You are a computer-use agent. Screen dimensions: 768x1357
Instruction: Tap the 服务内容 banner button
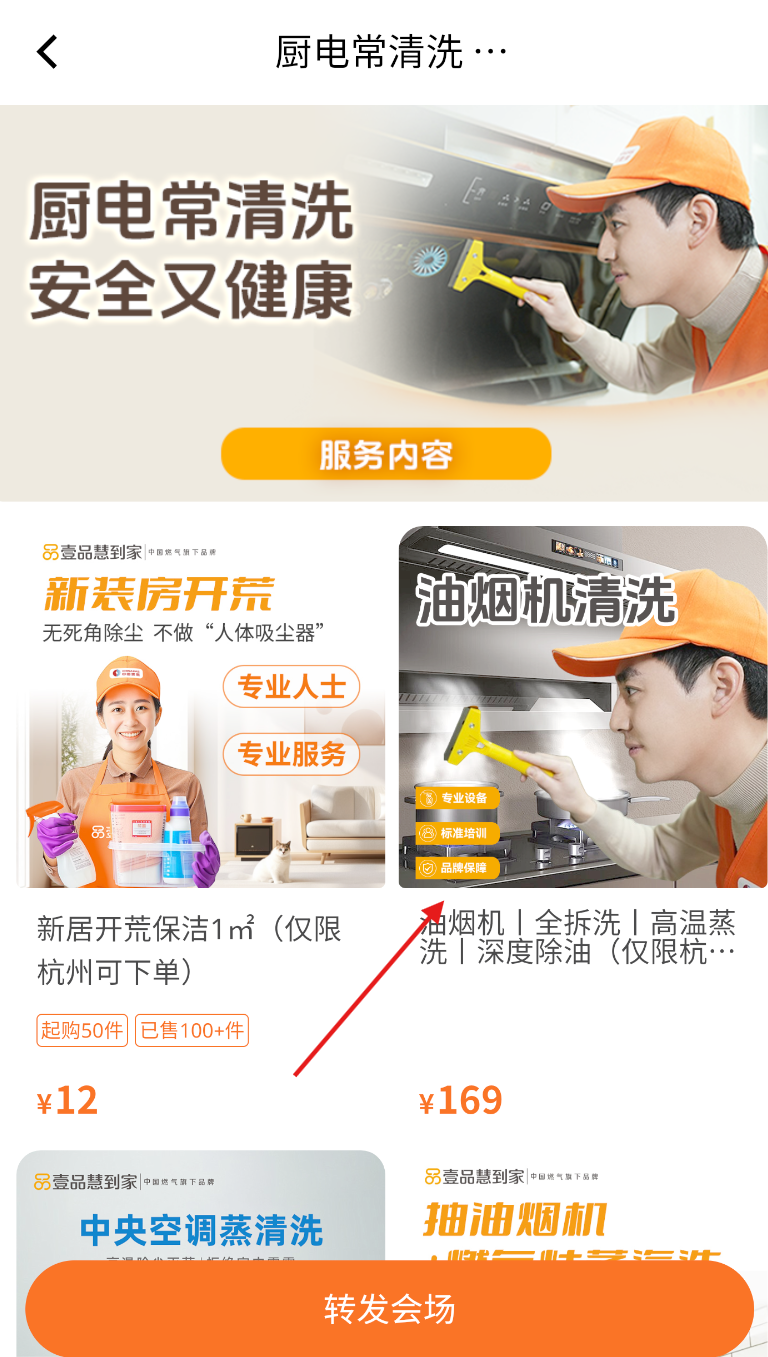pyautogui.click(x=386, y=455)
